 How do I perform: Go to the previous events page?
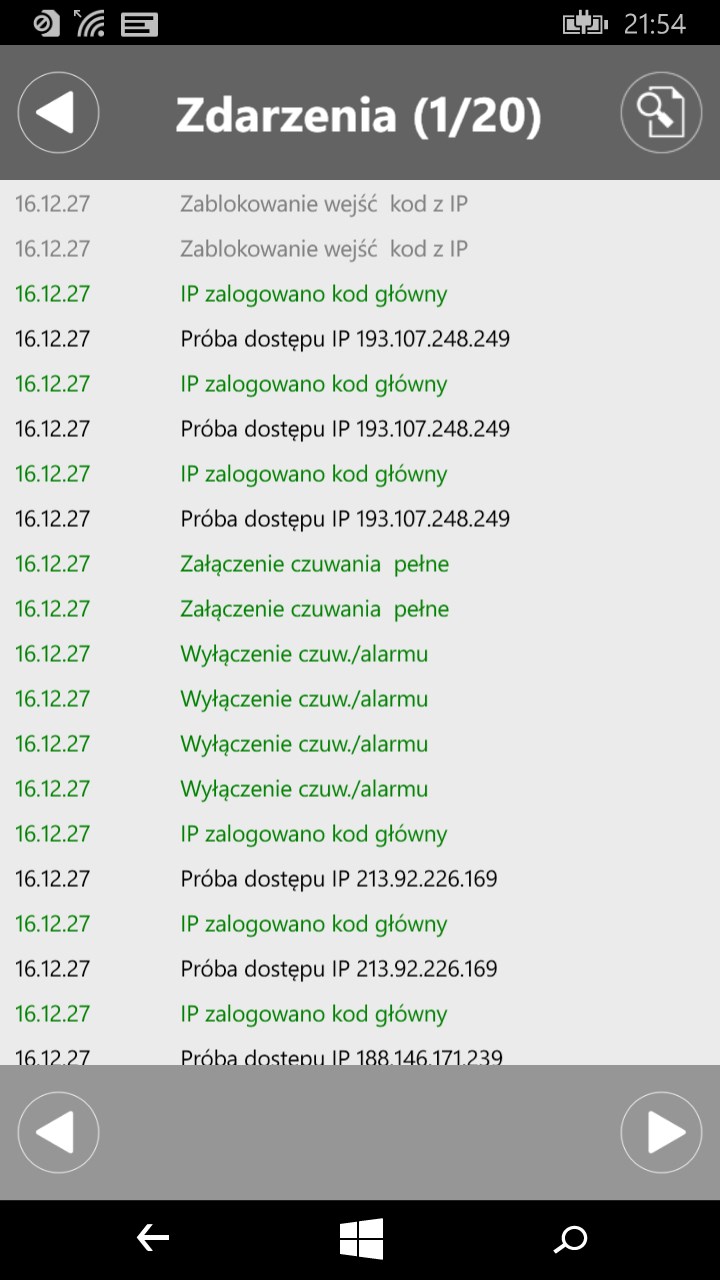[58, 1132]
